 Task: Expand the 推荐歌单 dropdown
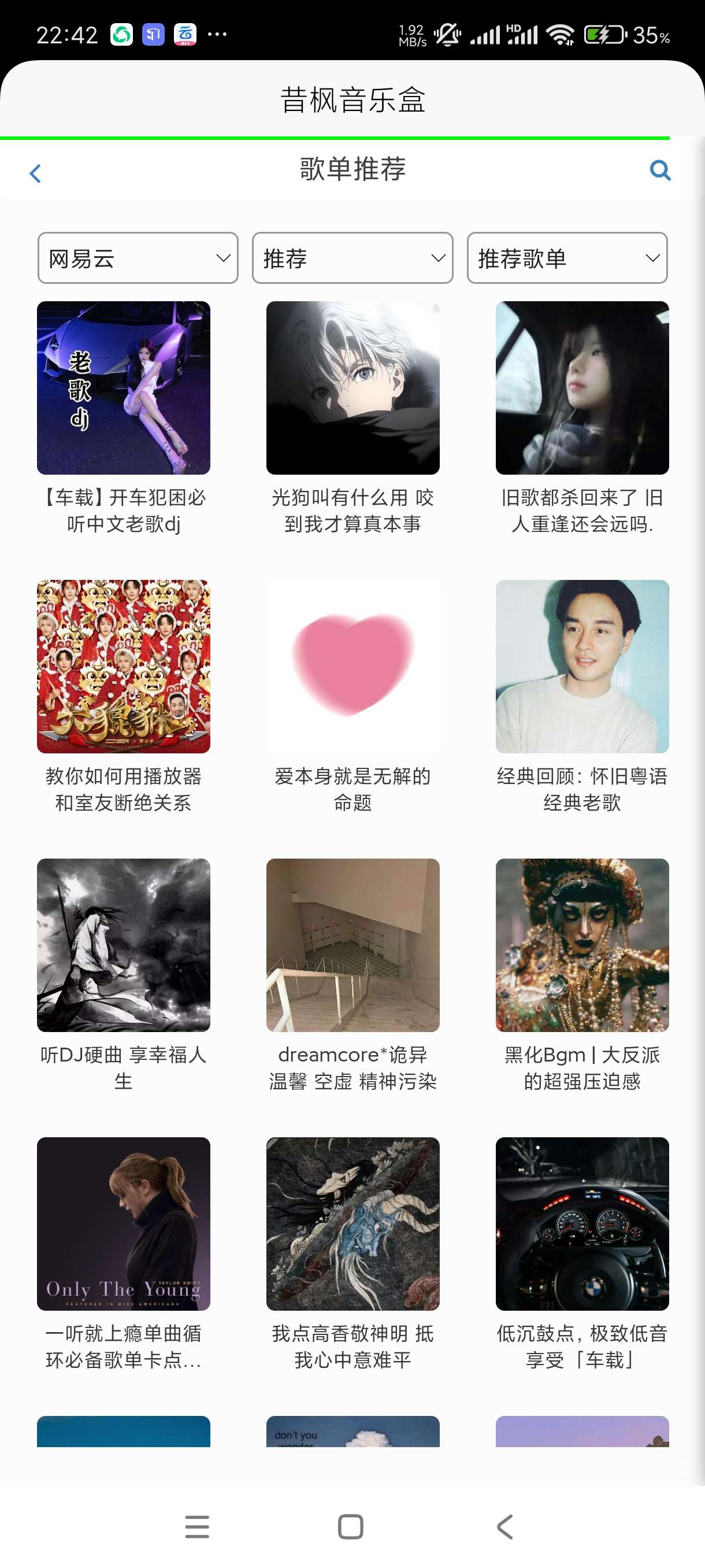coord(567,258)
